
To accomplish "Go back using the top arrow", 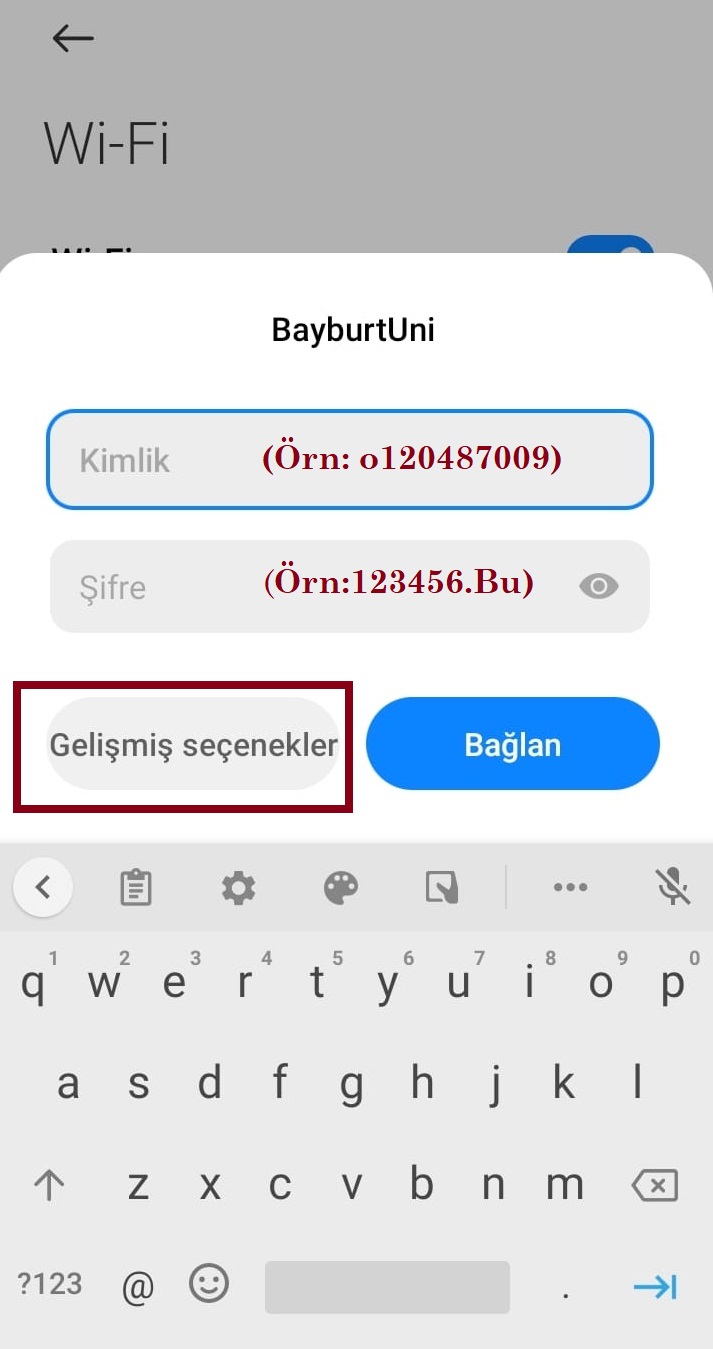I will [72, 39].
